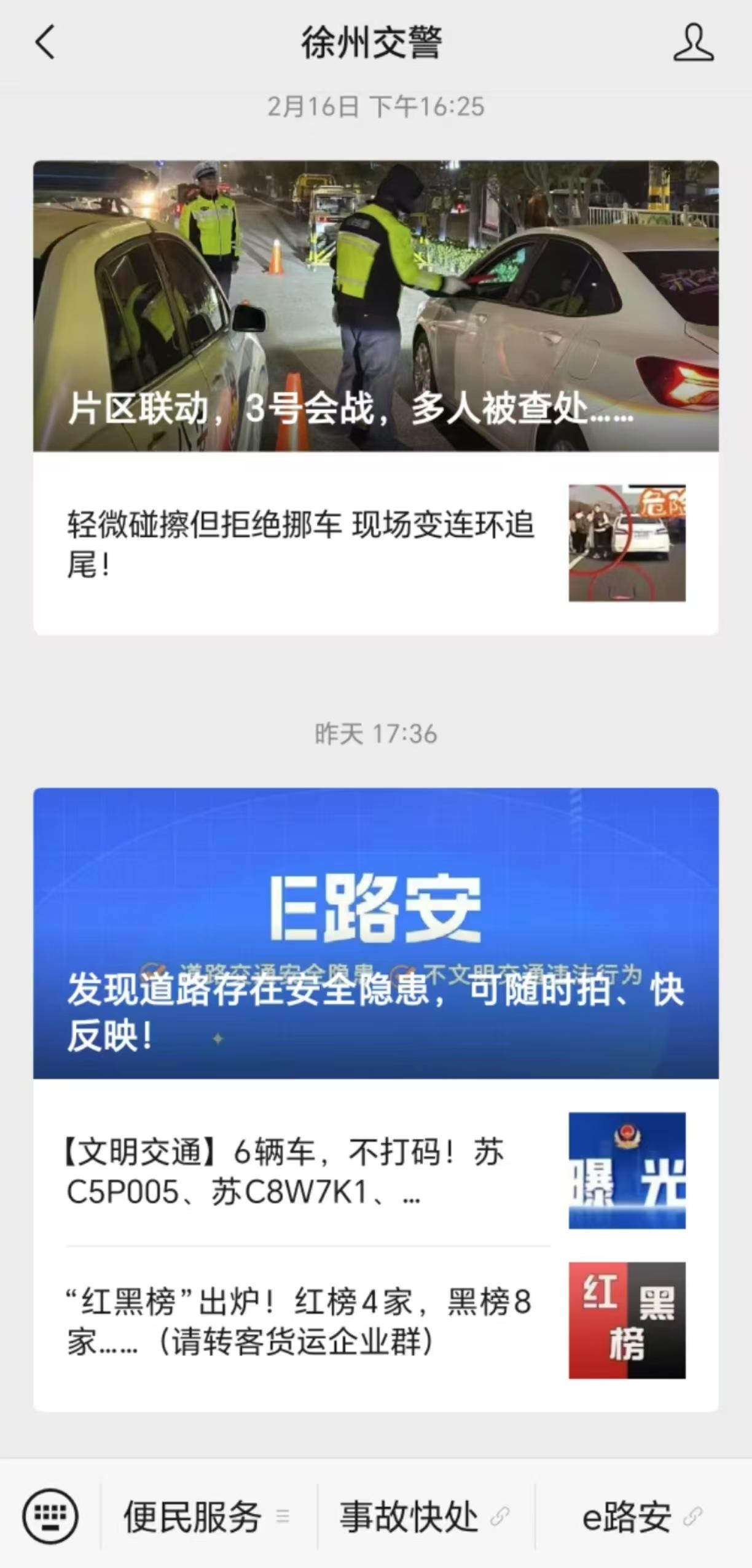The width and height of the screenshot is (752, 1568).
Task: Open the account profile icon
Action: tap(693, 42)
